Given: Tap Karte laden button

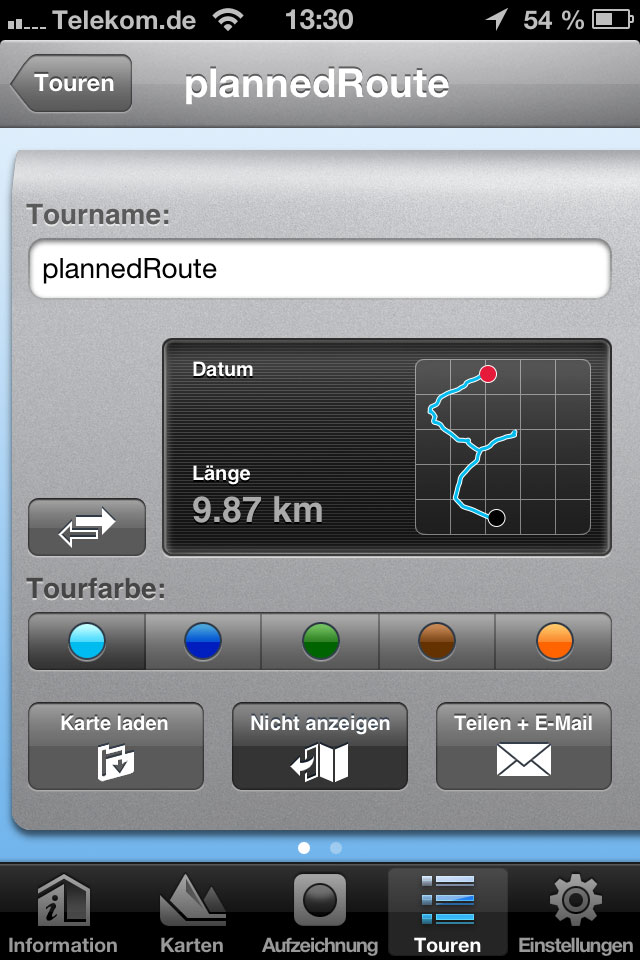Looking at the screenshot, I should tap(115, 746).
